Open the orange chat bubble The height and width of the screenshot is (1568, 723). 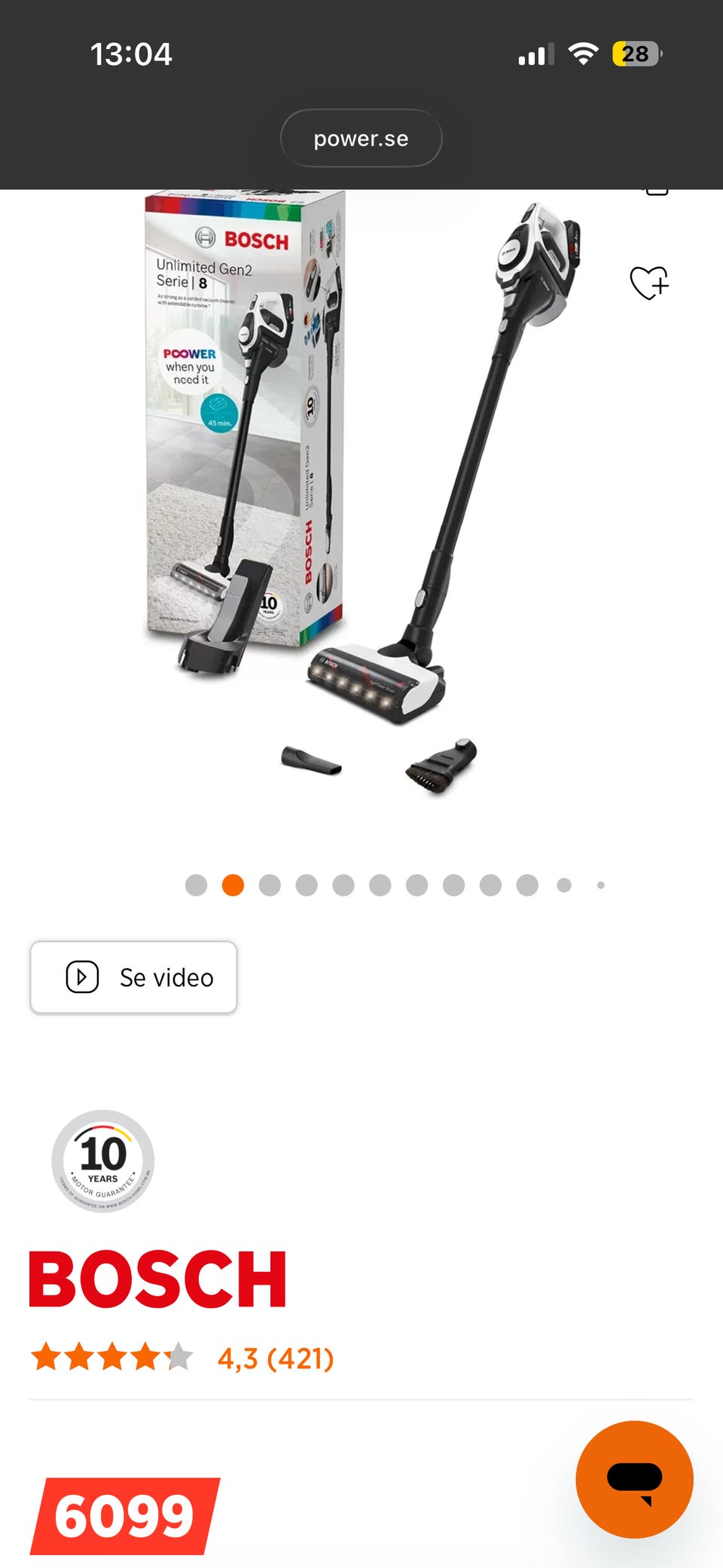pyautogui.click(x=634, y=1479)
